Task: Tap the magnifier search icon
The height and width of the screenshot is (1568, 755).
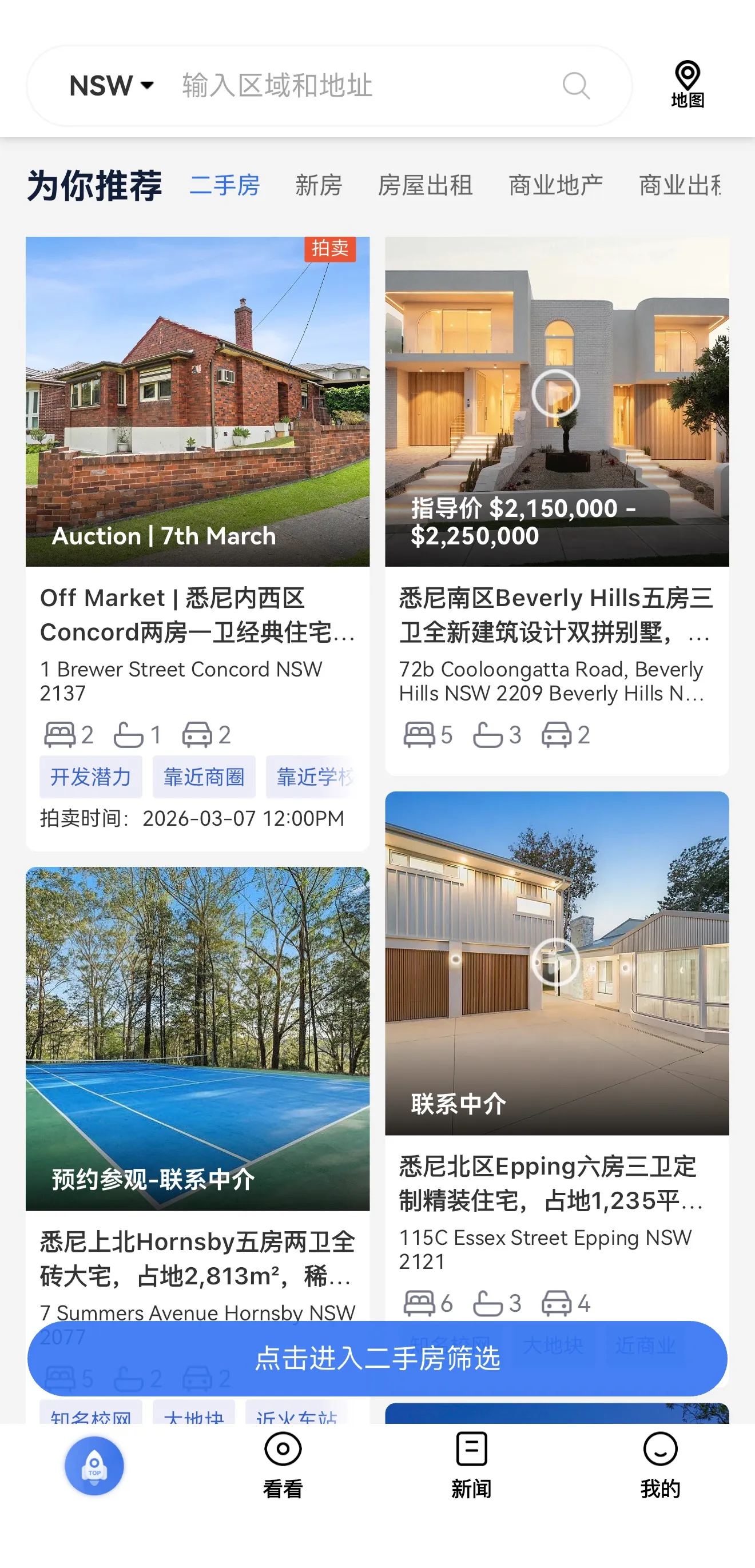Action: [575, 86]
